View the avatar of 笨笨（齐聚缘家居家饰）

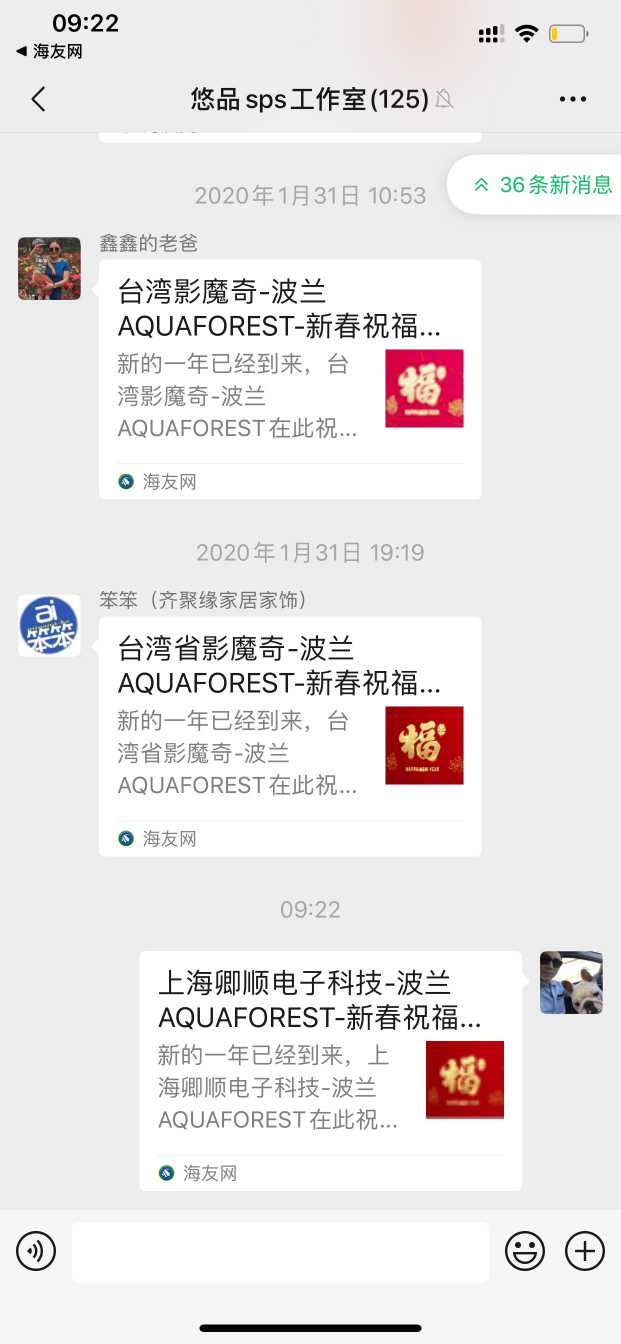click(x=49, y=626)
